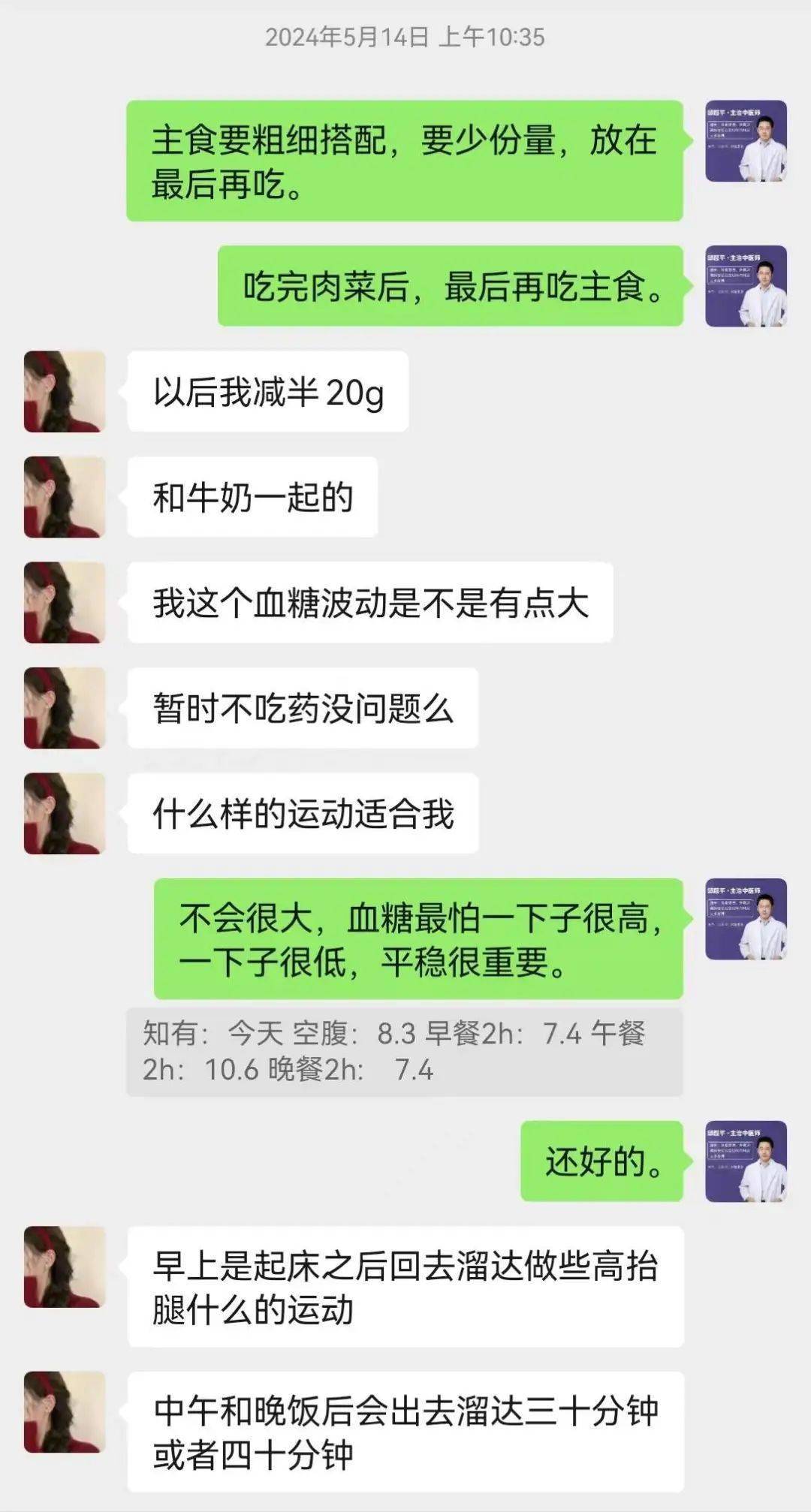This screenshot has width=811, height=1512.
Task: Open doctor's avatar beside "主食要粗细搭配" message
Action: tap(746, 141)
